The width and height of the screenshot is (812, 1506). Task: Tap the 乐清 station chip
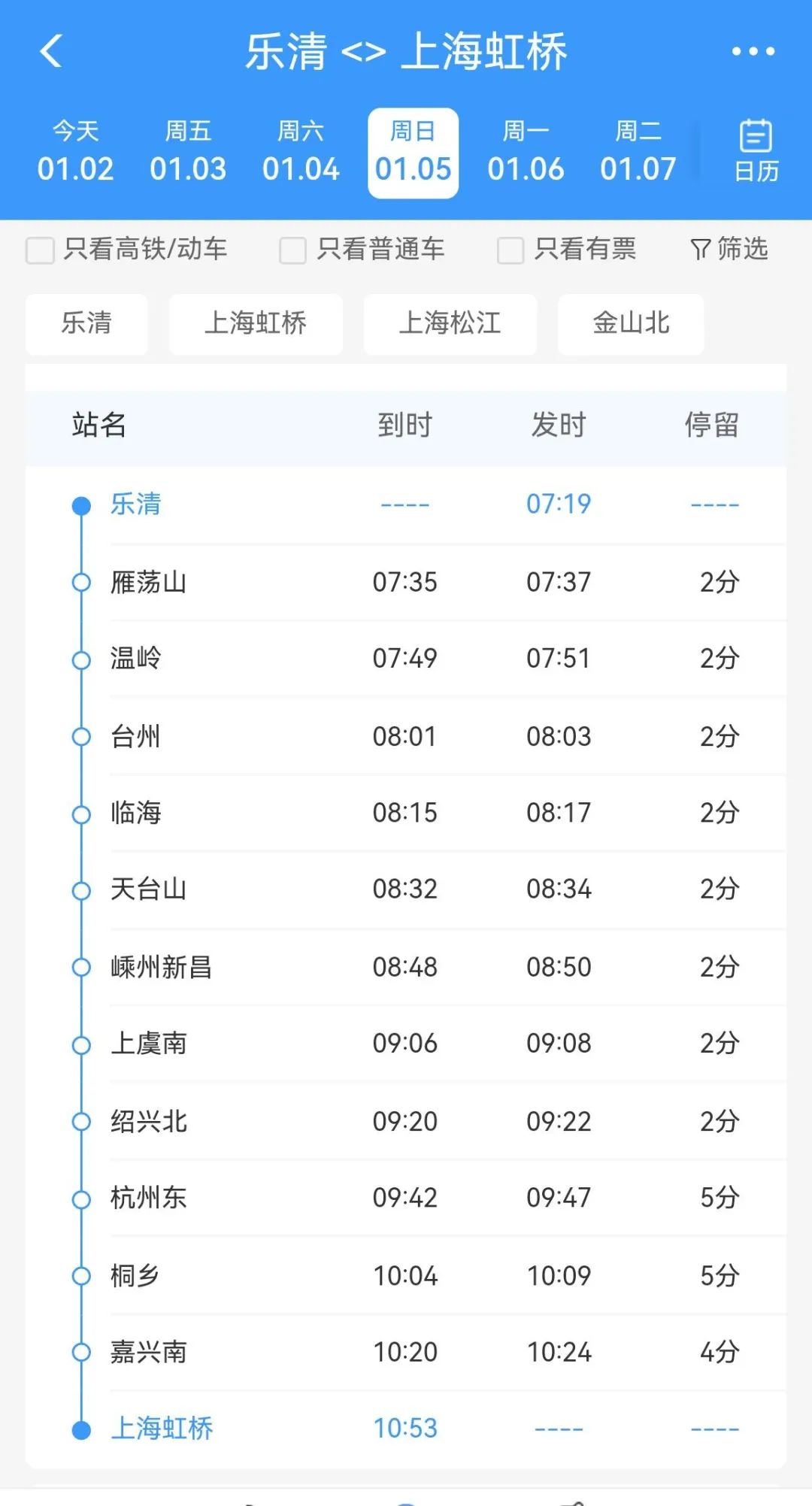86,324
